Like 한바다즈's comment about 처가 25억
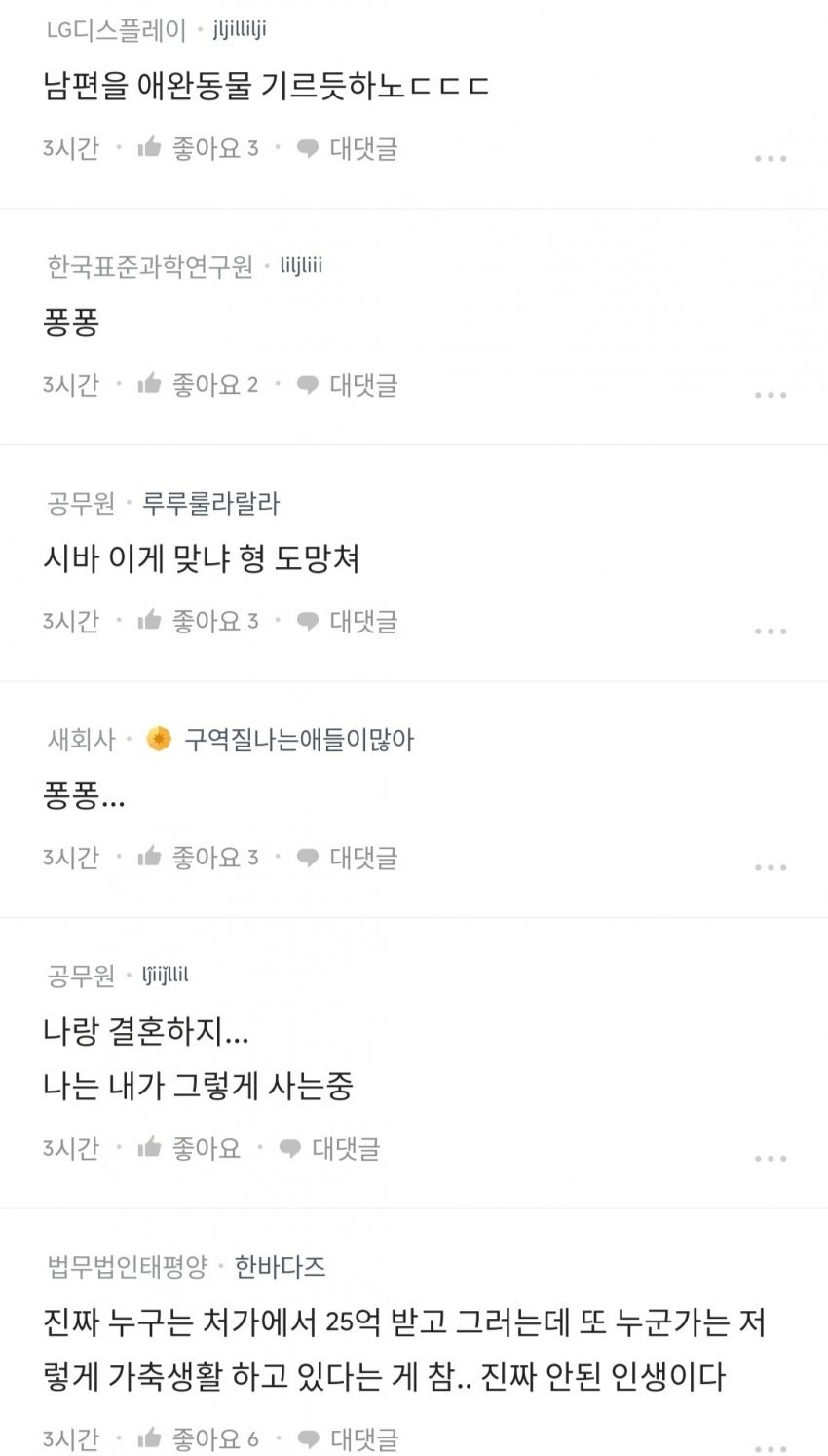The image size is (828, 1456). 197,1438
